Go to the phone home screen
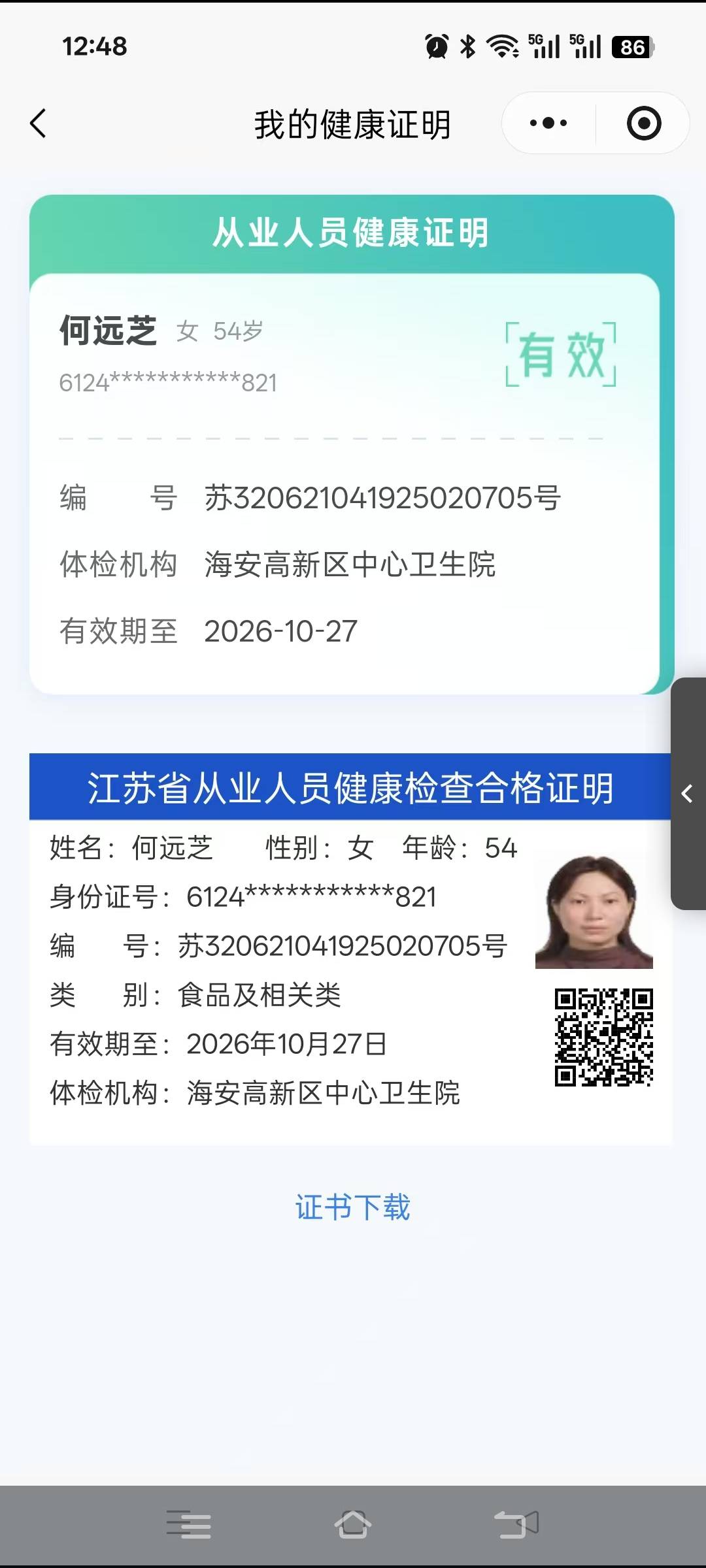This screenshot has width=706, height=1568. click(x=353, y=1524)
